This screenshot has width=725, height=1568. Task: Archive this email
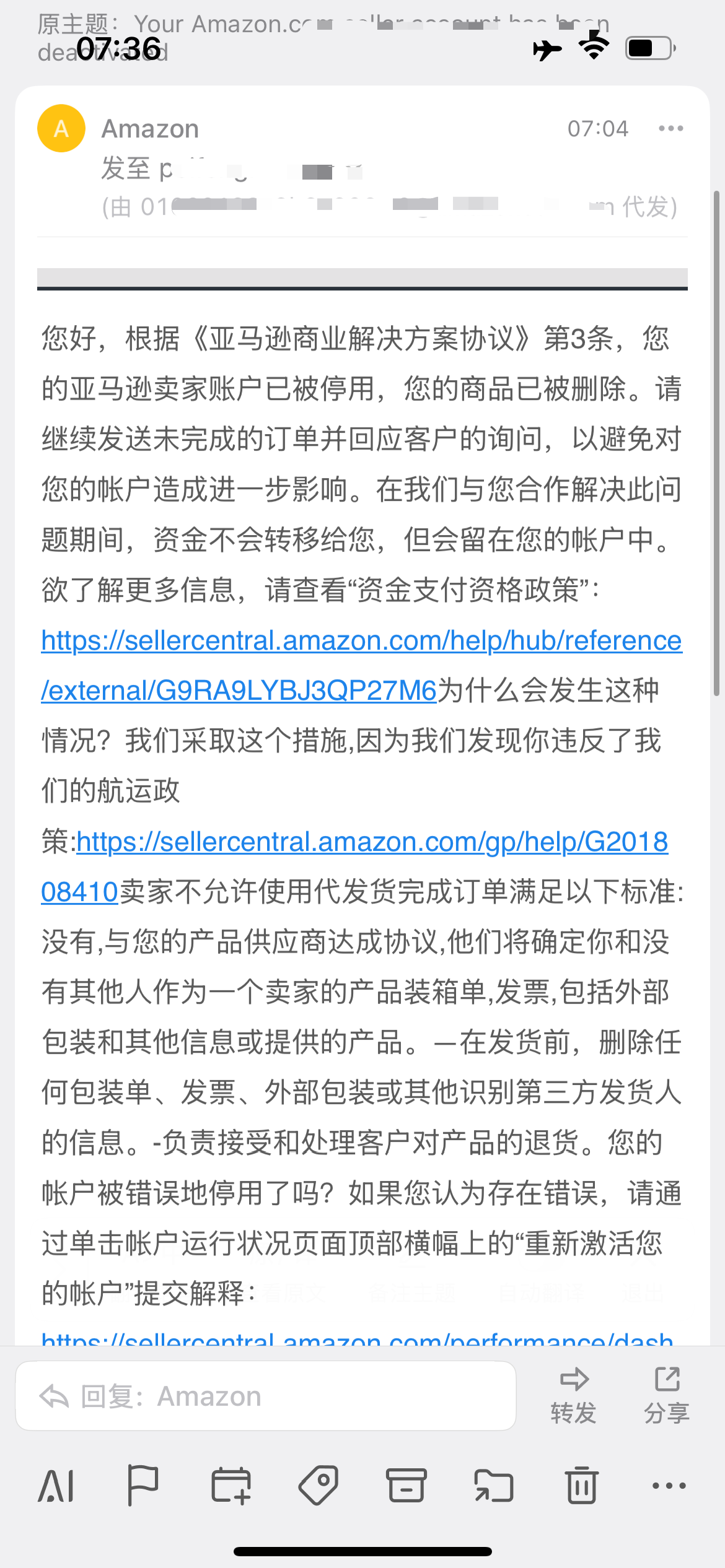406,1486
